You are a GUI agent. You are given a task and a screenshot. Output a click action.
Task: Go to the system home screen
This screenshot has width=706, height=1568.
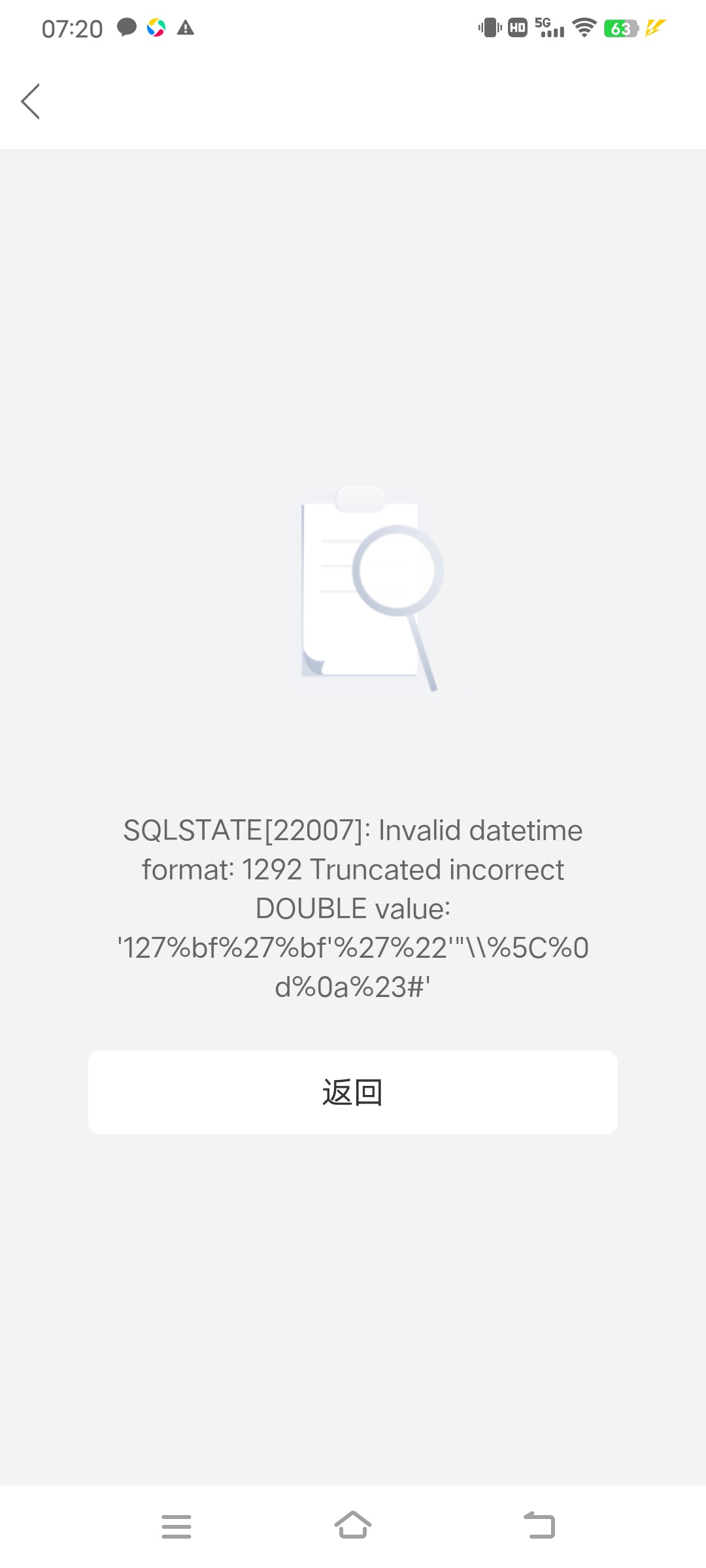(353, 1526)
